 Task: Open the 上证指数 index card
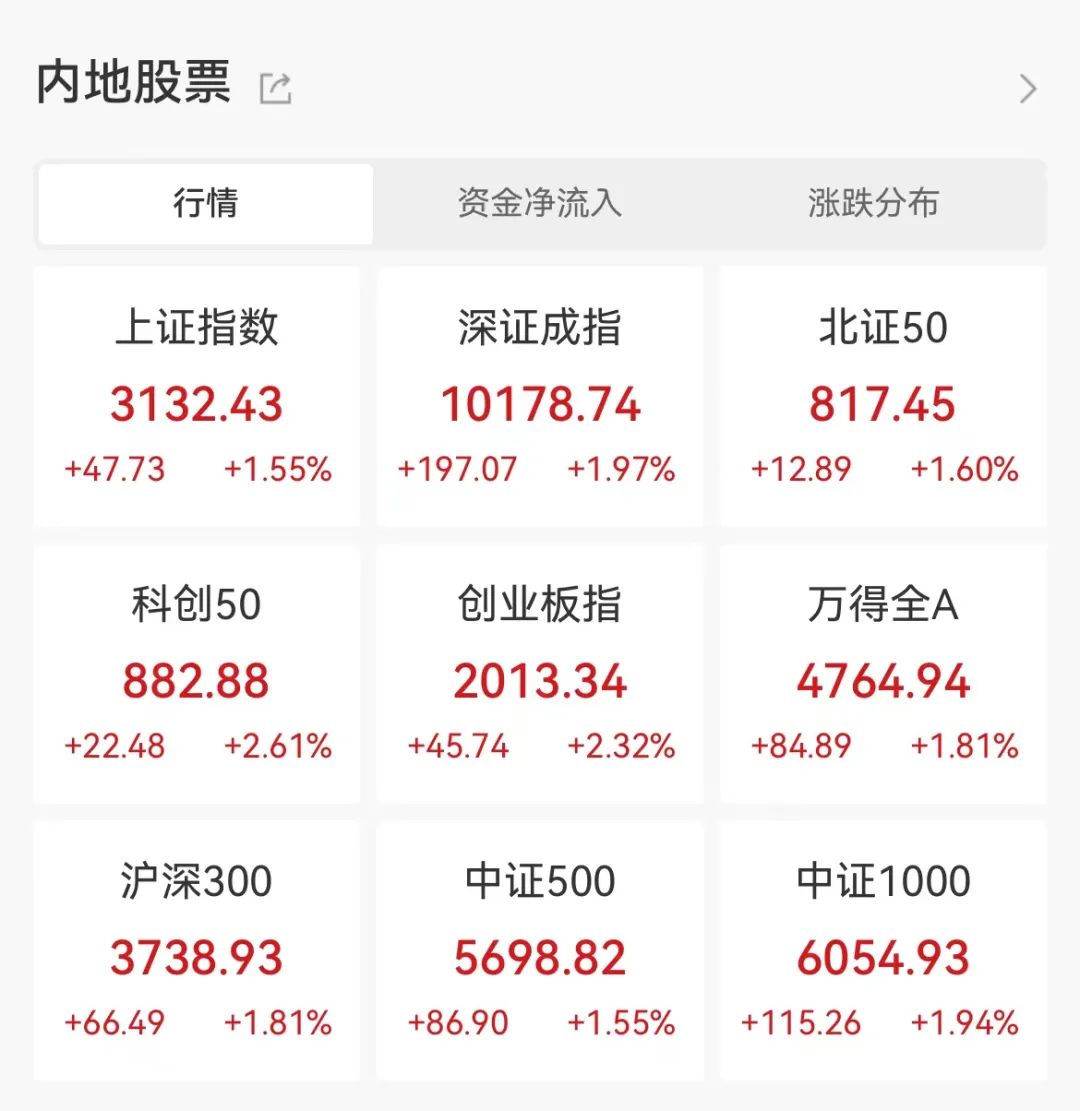[x=197, y=396]
